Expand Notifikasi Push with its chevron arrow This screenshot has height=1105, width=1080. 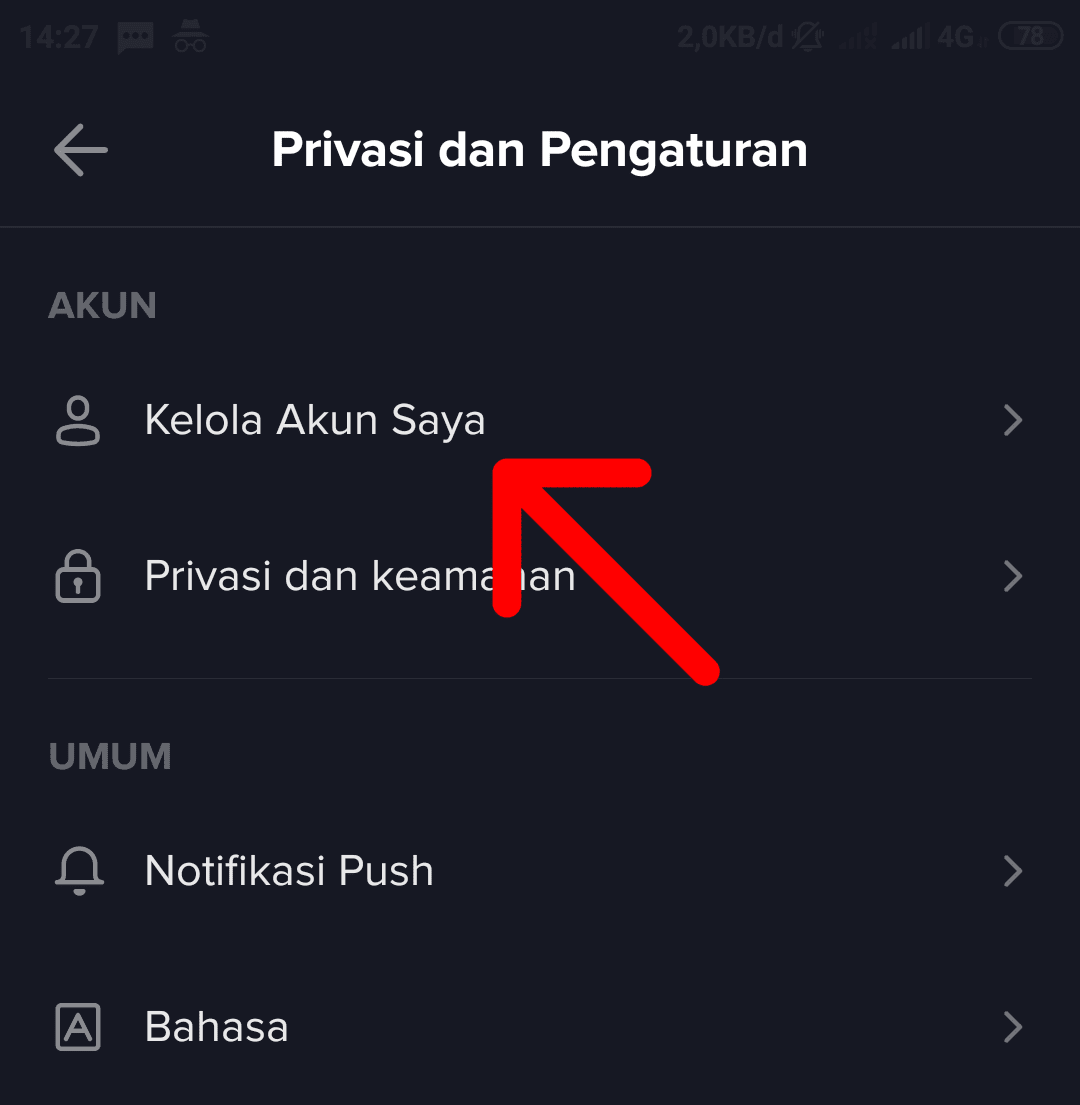[x=1013, y=871]
